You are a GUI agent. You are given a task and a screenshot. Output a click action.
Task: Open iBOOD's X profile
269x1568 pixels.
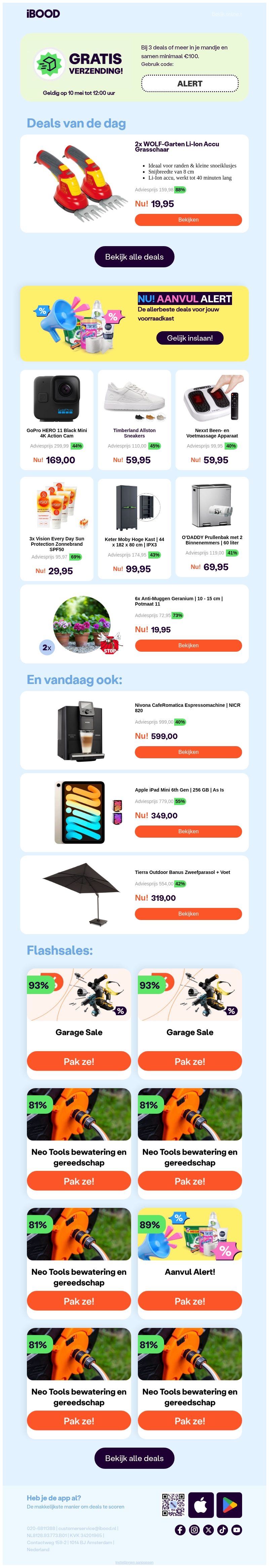click(209, 1530)
